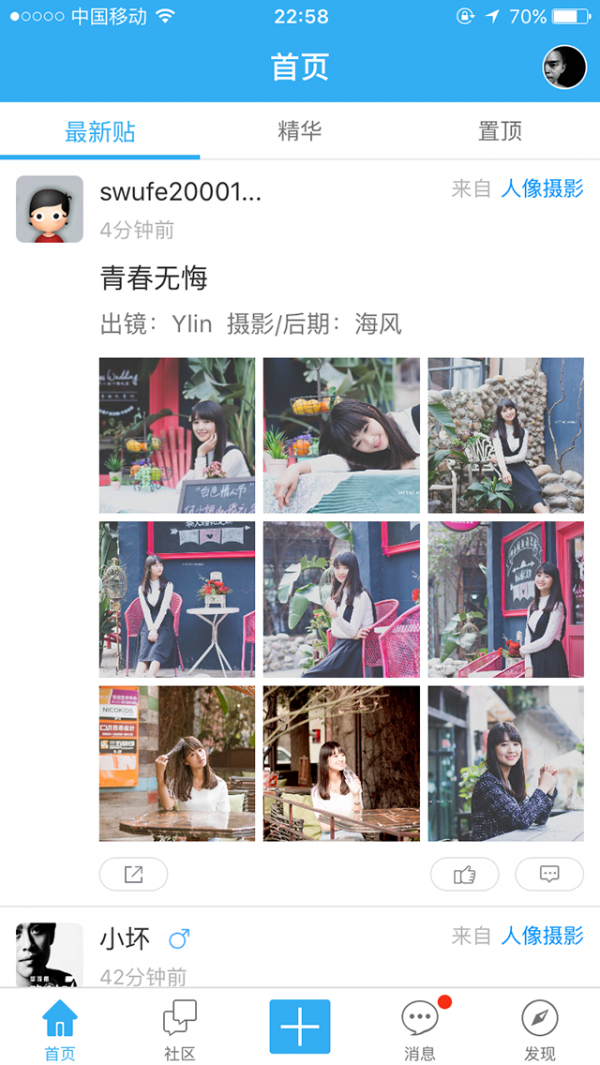600x1065 pixels.
Task: Open swufe20001's user avatar
Action: 50,209
